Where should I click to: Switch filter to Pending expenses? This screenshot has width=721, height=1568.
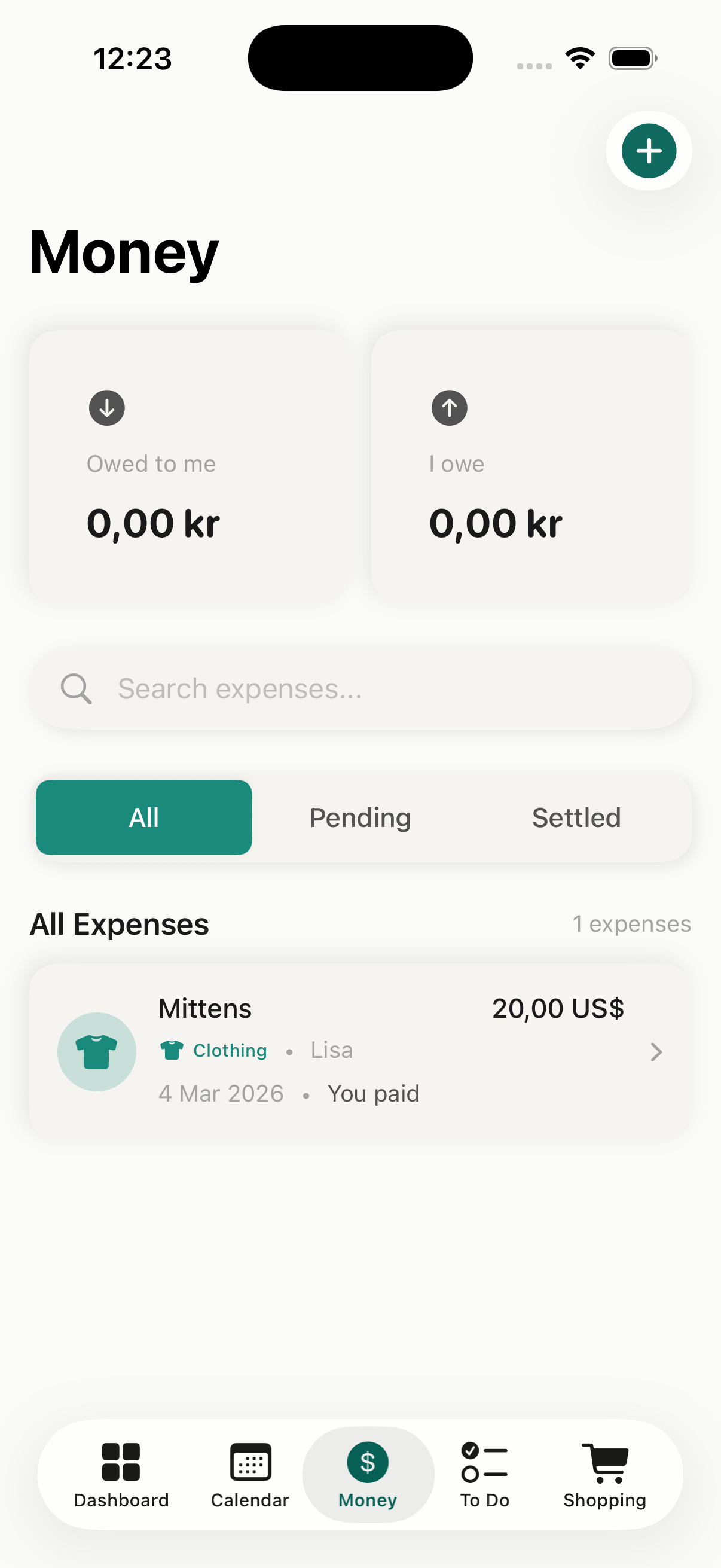[x=359, y=817]
